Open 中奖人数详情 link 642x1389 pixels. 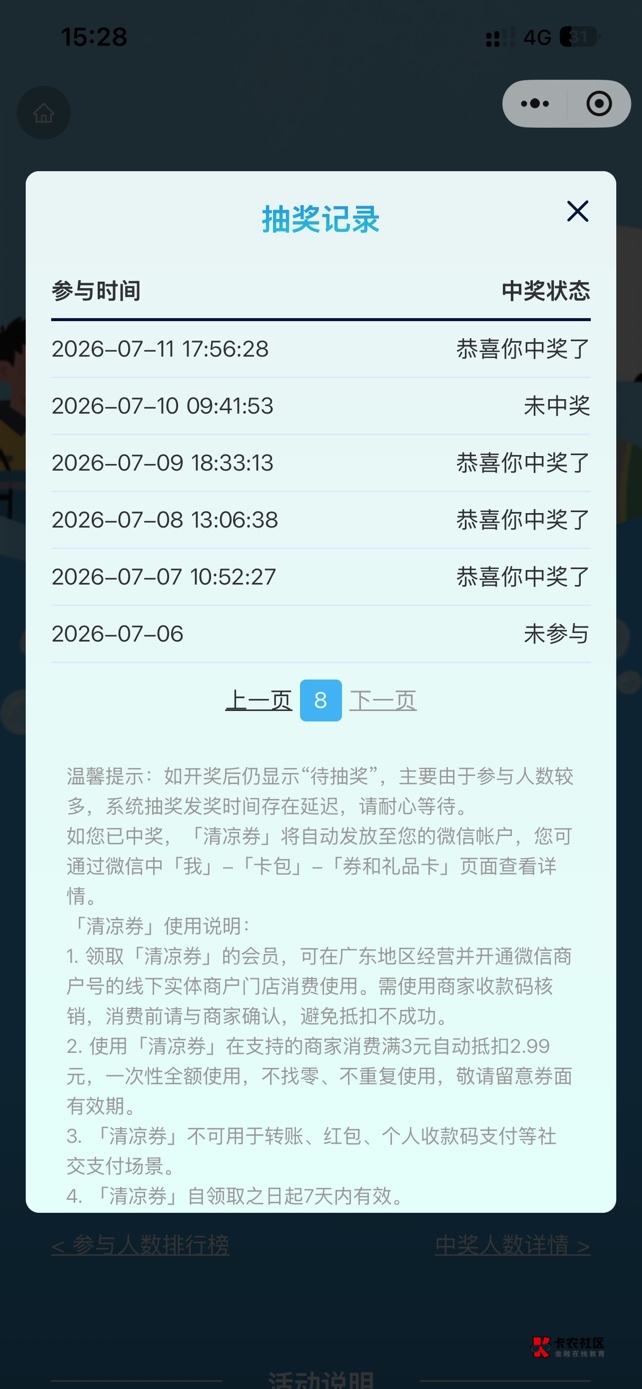(x=513, y=1245)
